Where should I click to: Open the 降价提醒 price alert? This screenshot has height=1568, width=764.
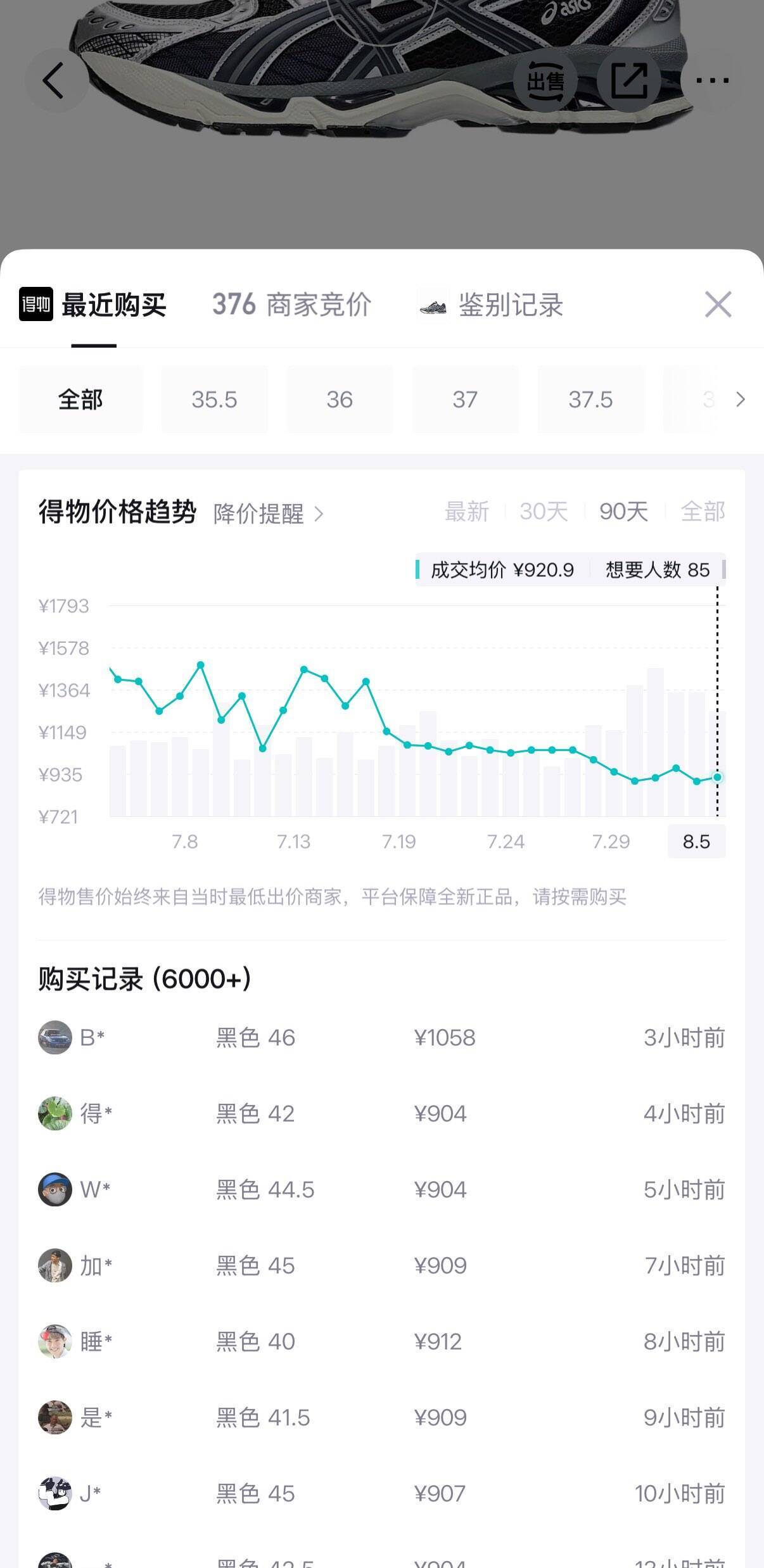click(x=269, y=514)
